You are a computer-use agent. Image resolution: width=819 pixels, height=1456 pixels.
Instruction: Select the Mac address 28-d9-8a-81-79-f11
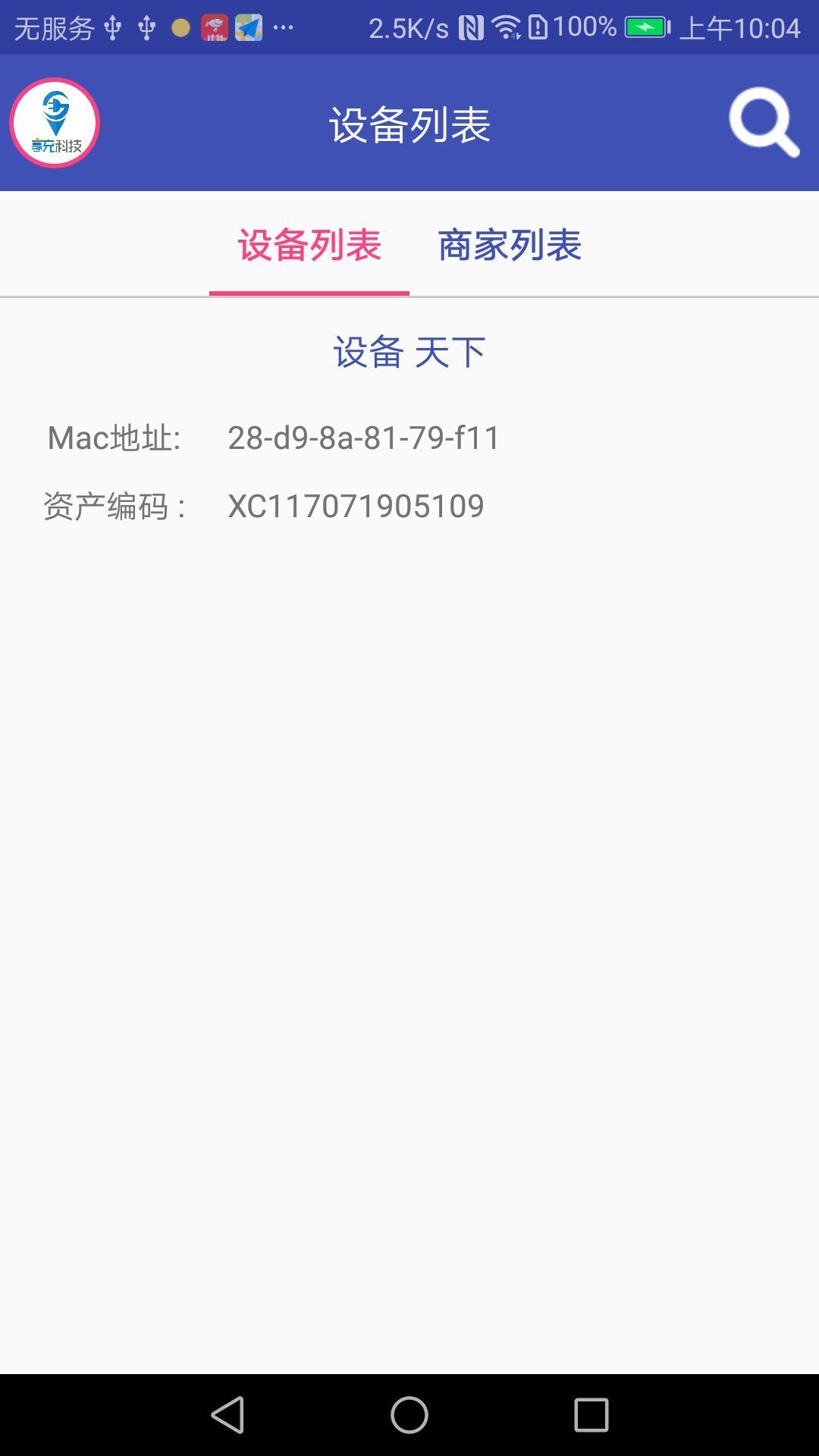(x=364, y=438)
